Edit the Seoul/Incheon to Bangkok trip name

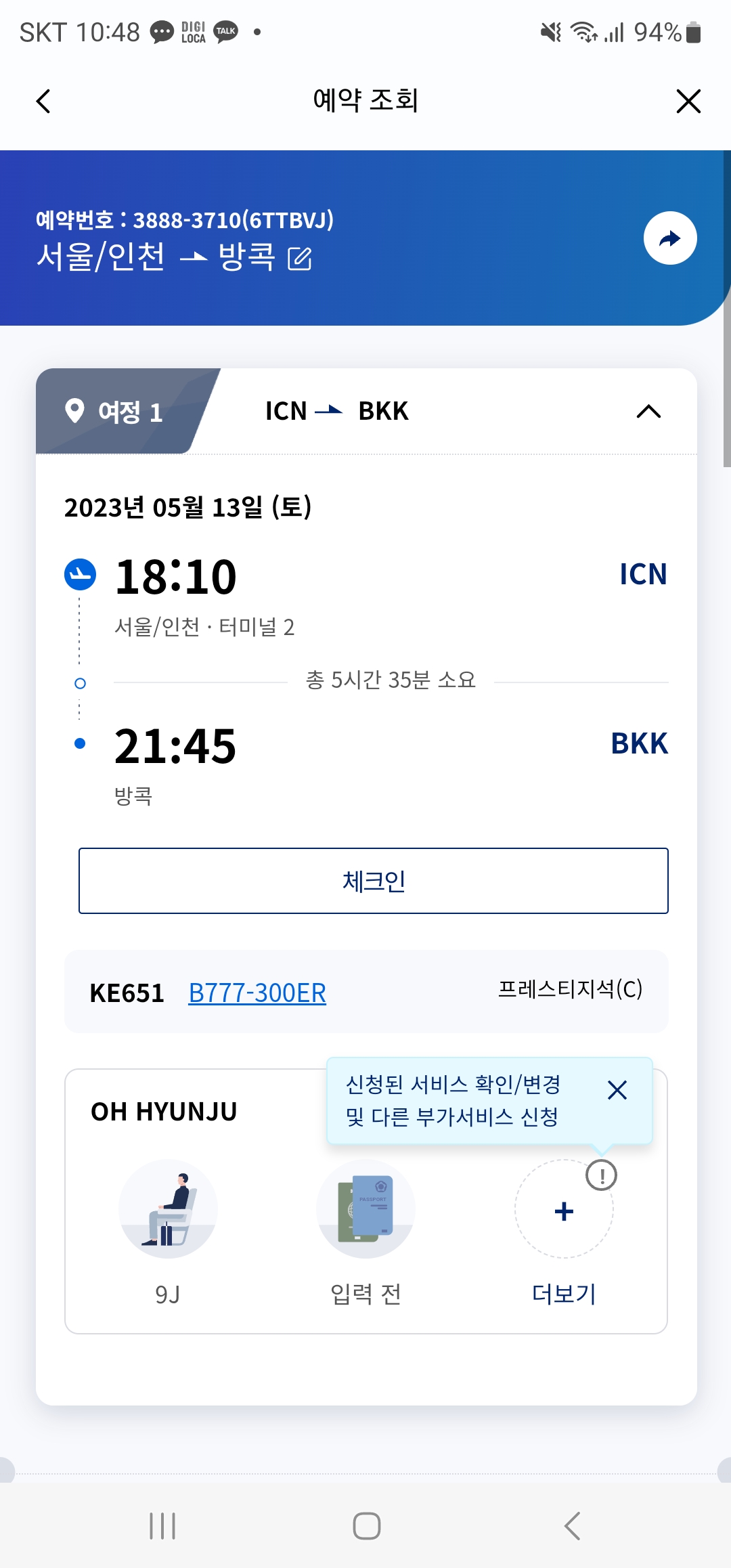[x=300, y=259]
